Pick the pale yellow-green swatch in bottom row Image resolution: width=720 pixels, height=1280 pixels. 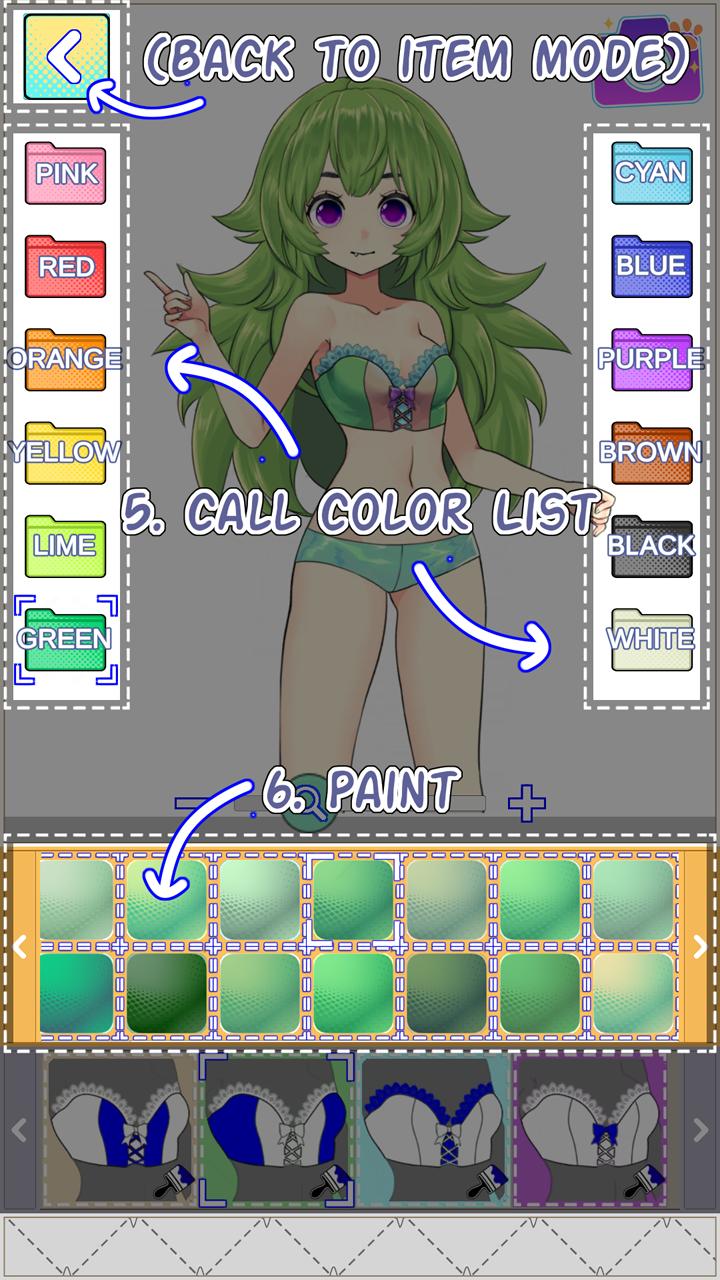(x=633, y=993)
